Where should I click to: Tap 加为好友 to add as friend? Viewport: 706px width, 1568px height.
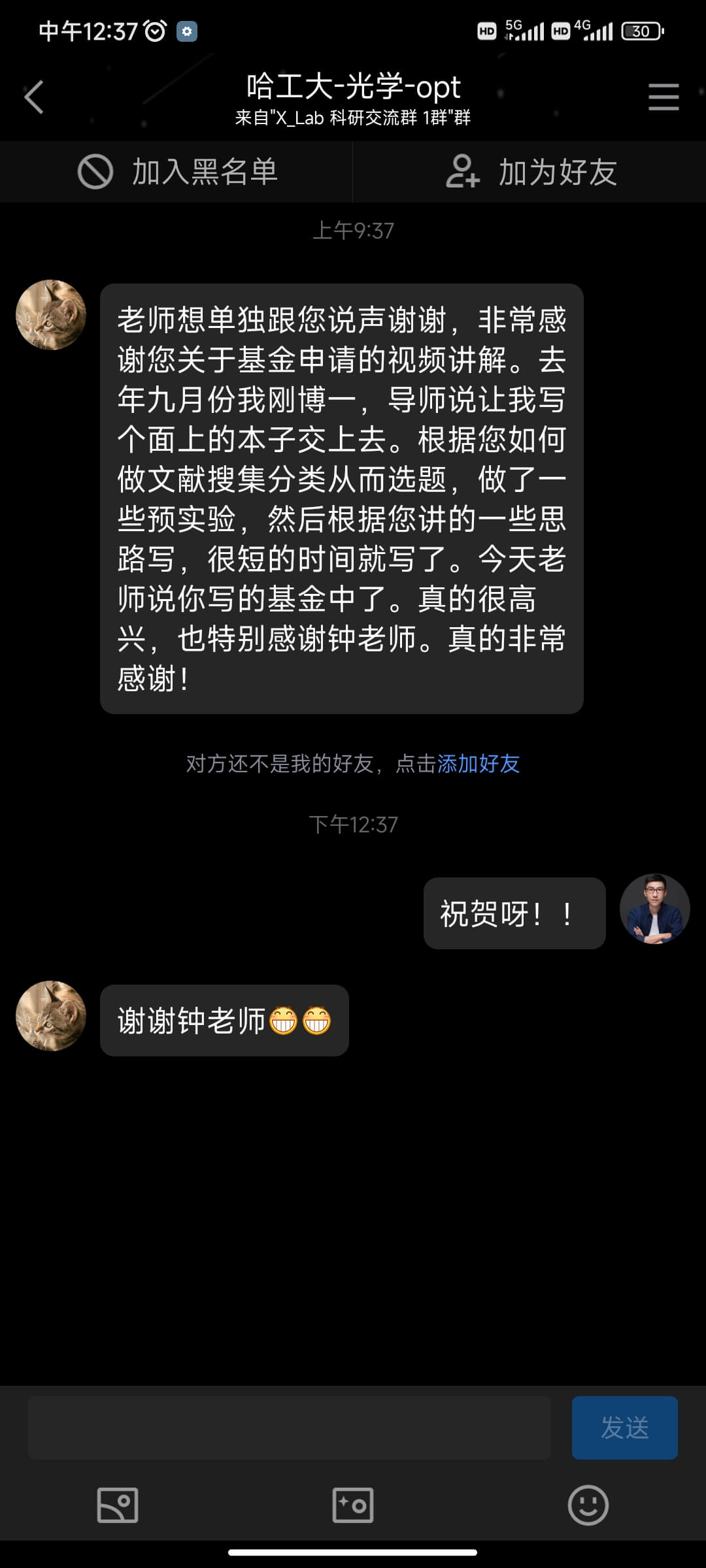(x=530, y=172)
